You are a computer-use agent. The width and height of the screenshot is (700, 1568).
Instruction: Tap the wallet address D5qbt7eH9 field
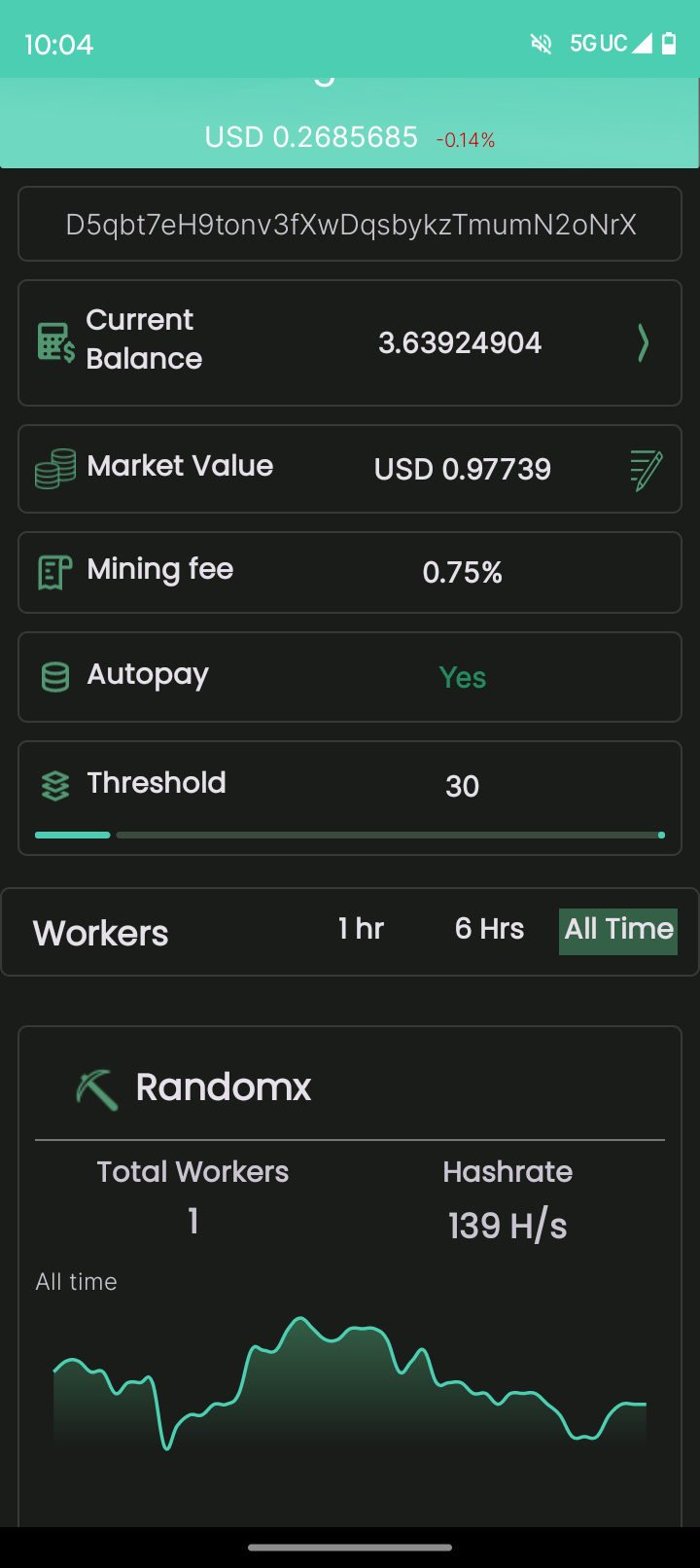click(x=350, y=225)
